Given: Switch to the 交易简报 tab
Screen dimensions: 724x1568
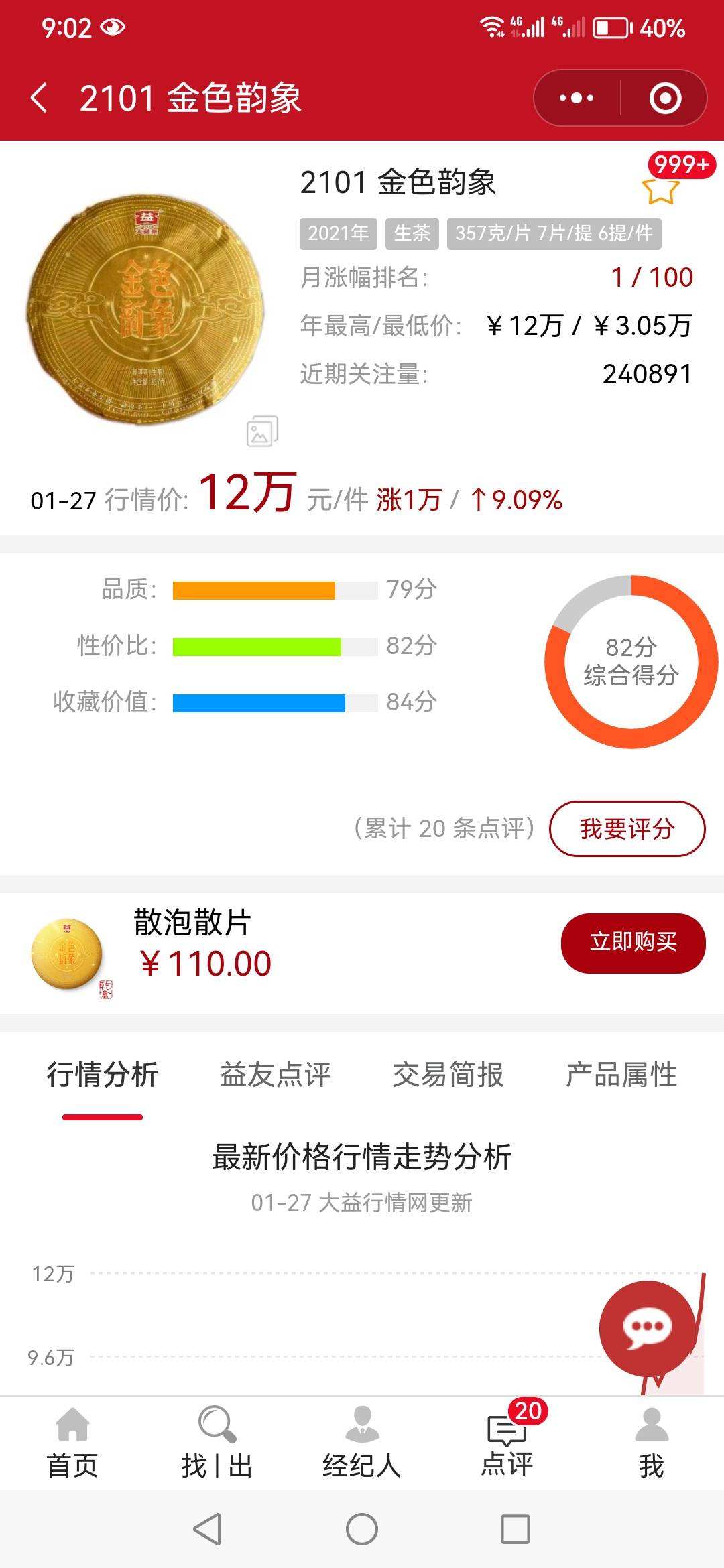Looking at the screenshot, I should click(448, 1075).
